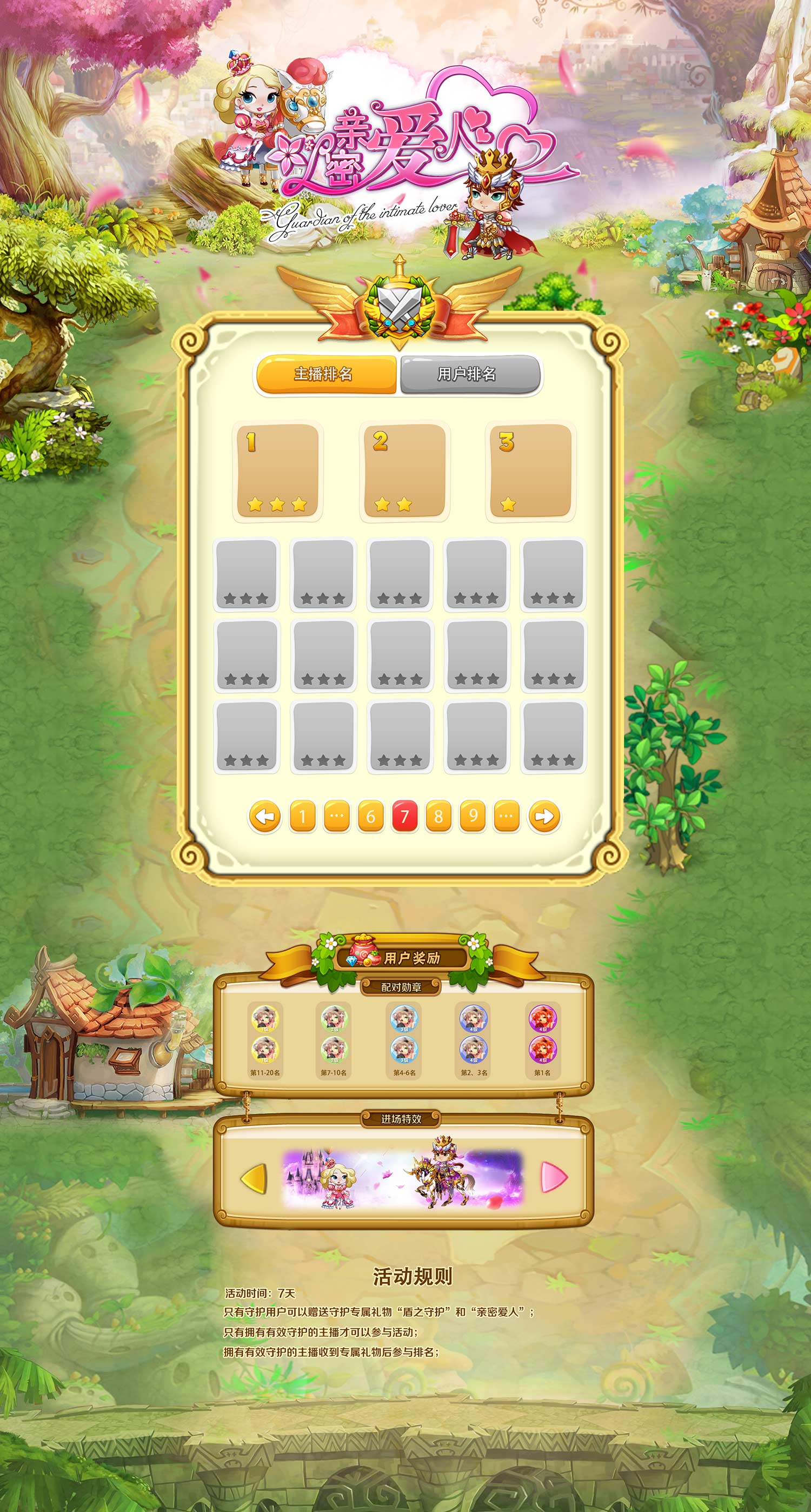Jump to ranking page 1

click(303, 817)
